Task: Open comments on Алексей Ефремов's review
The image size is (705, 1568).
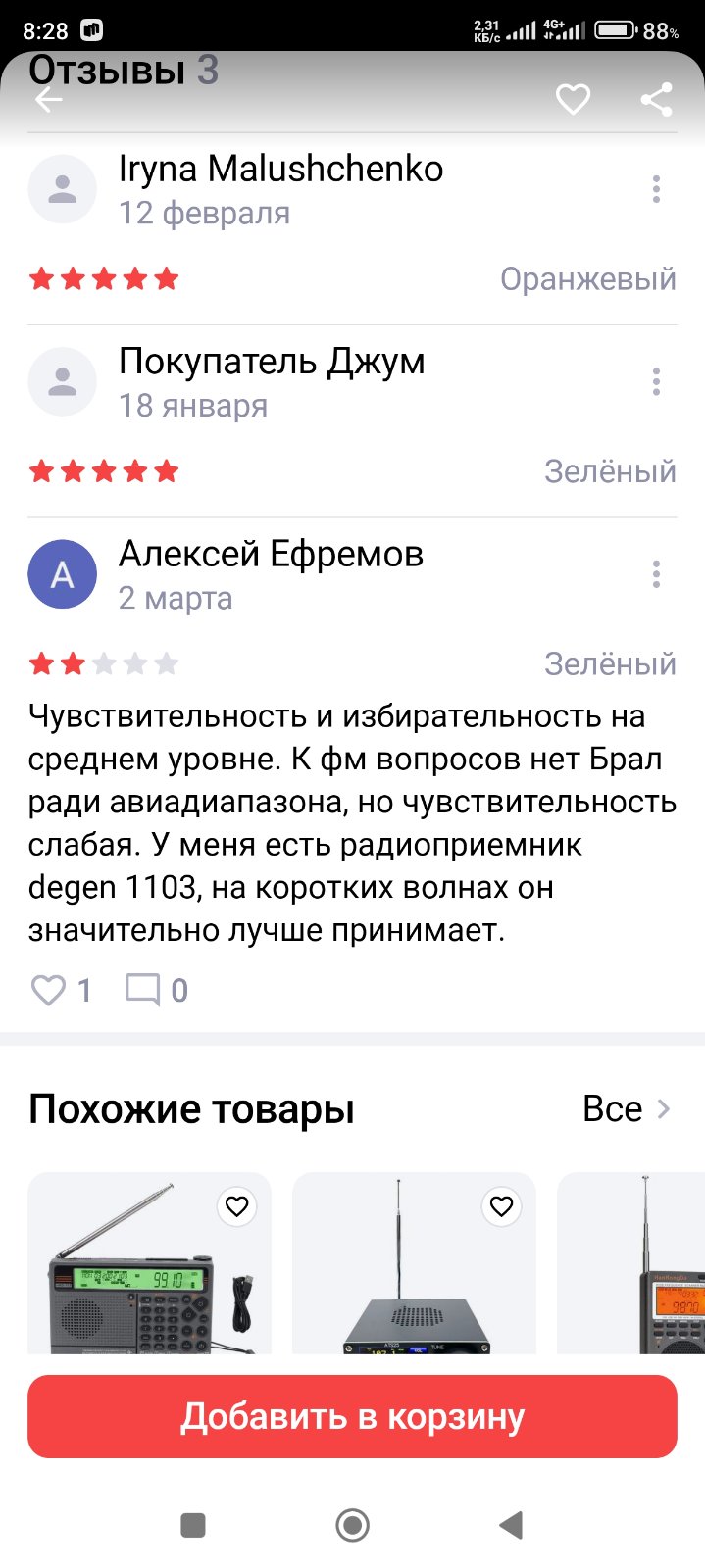Action: coord(143,990)
